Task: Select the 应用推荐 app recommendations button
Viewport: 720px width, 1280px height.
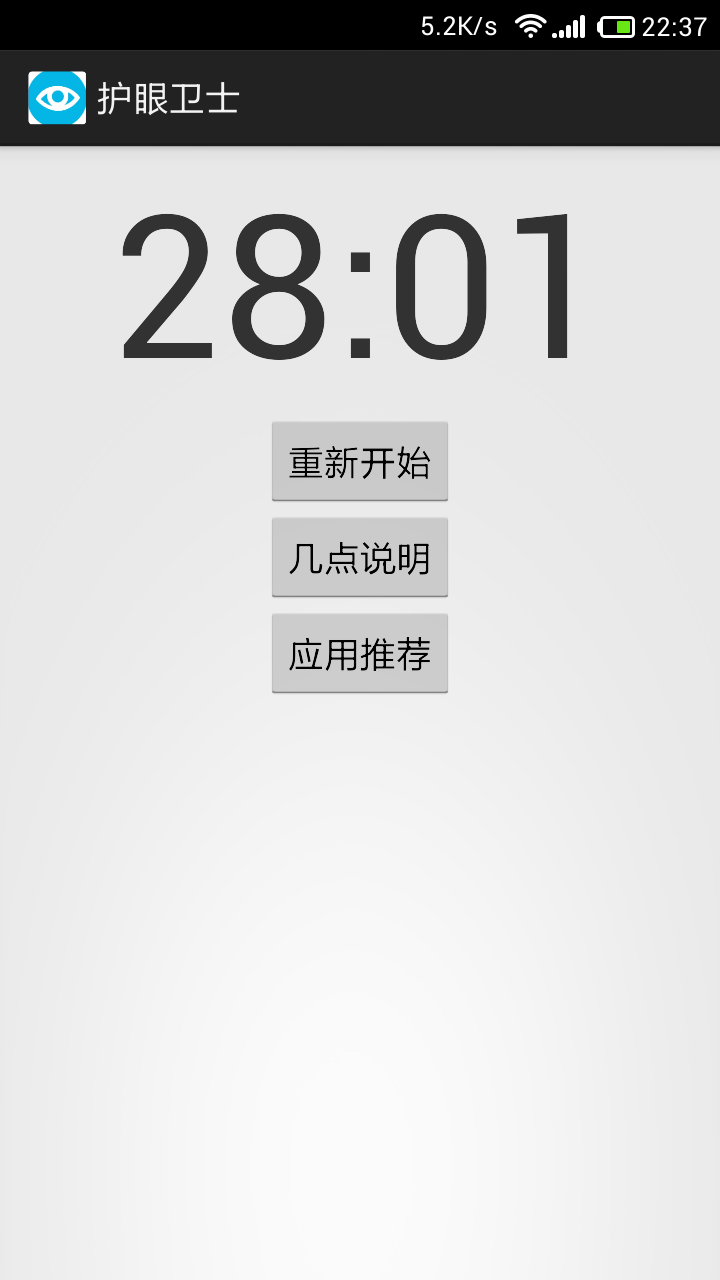Action: click(x=360, y=654)
